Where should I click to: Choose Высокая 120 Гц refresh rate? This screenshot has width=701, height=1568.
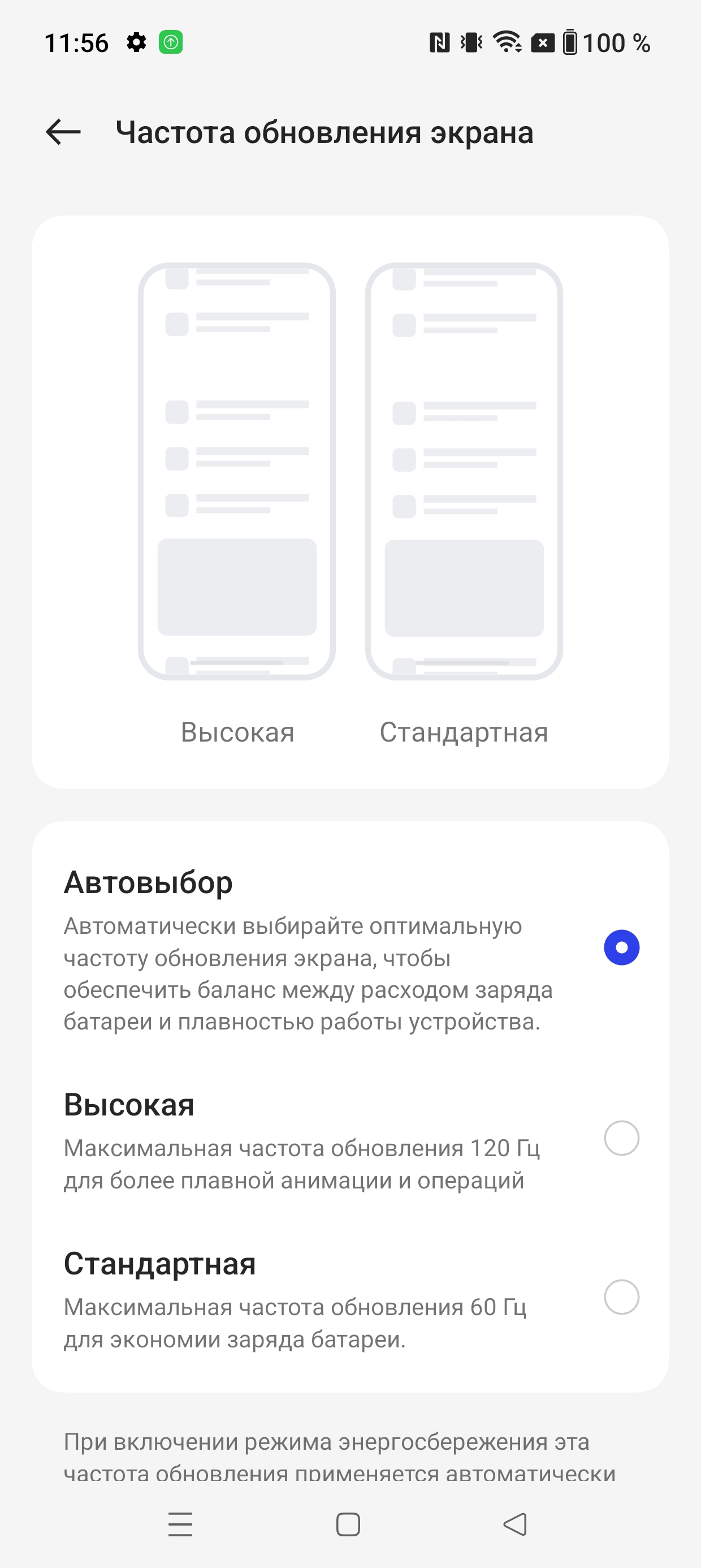pos(621,1138)
